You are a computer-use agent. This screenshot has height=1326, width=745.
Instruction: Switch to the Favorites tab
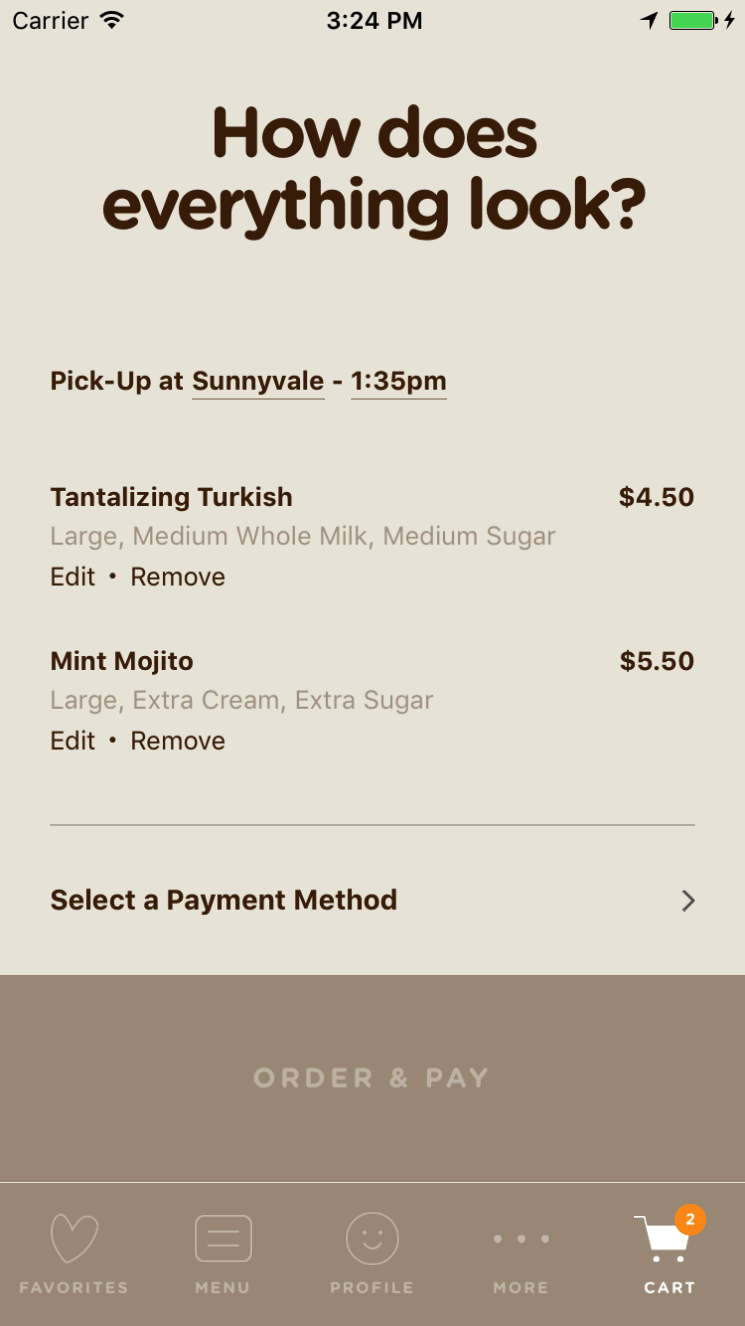click(74, 1254)
